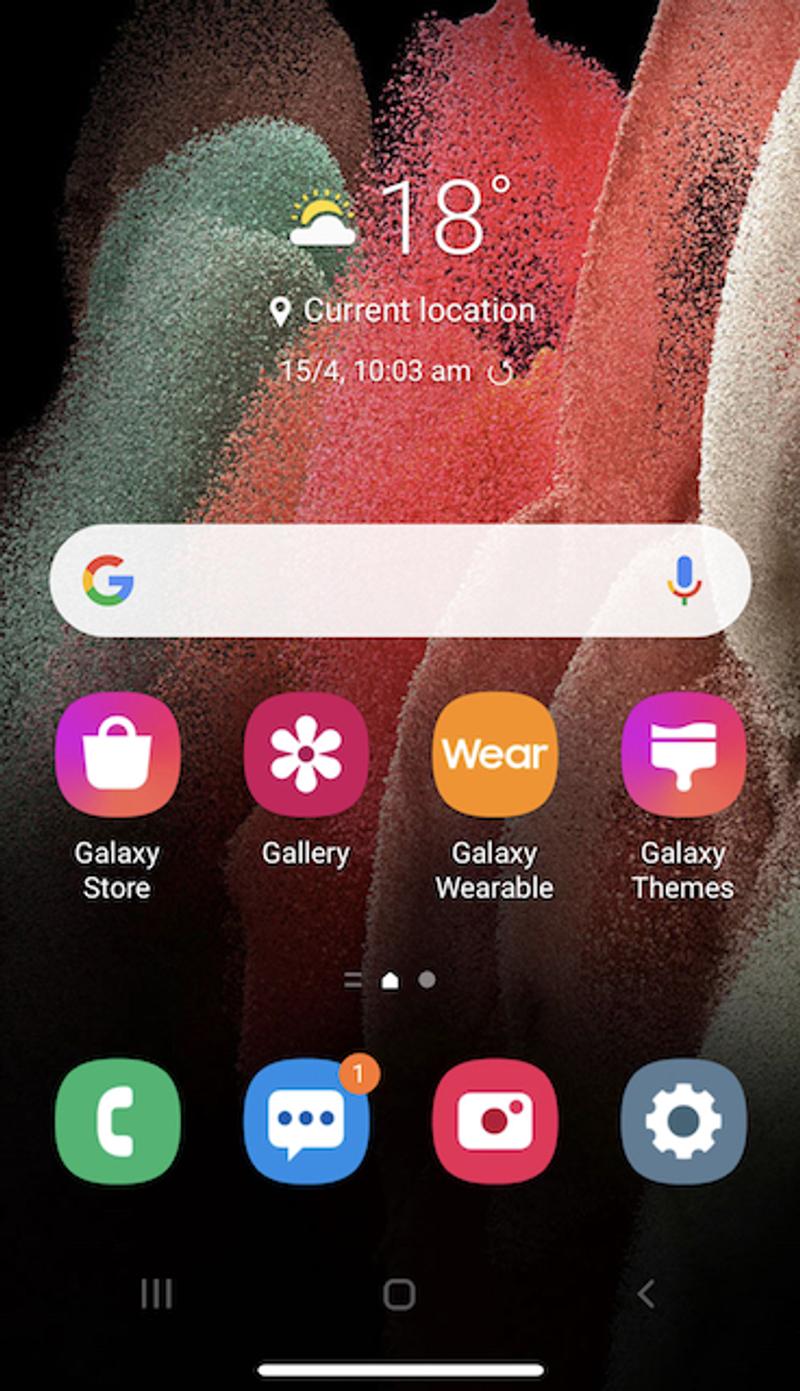Open the Galaxy Store app
This screenshot has height=1391, width=800.
click(117, 755)
